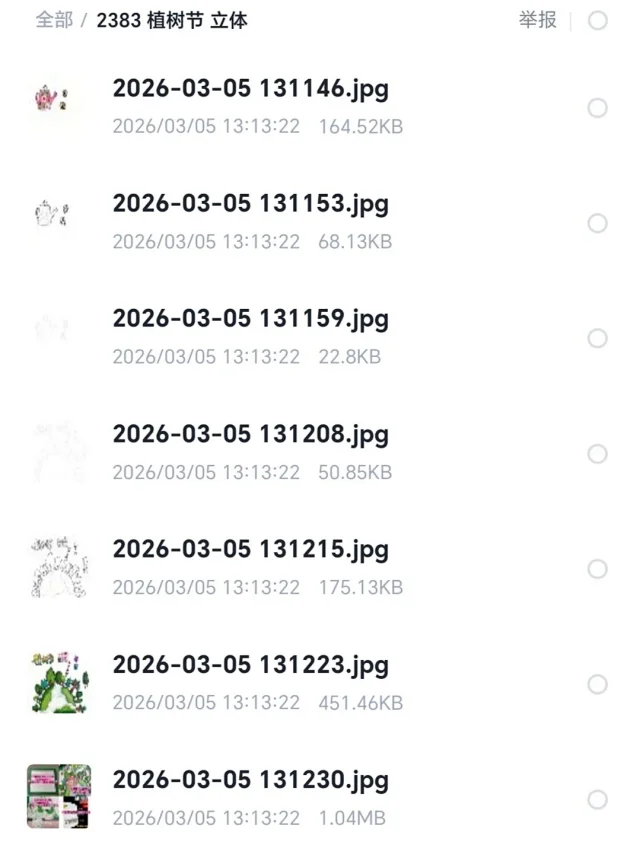The height and width of the screenshot is (851, 640).
Task: Select the 1.04MB file 131230.jpg
Action: (597, 799)
